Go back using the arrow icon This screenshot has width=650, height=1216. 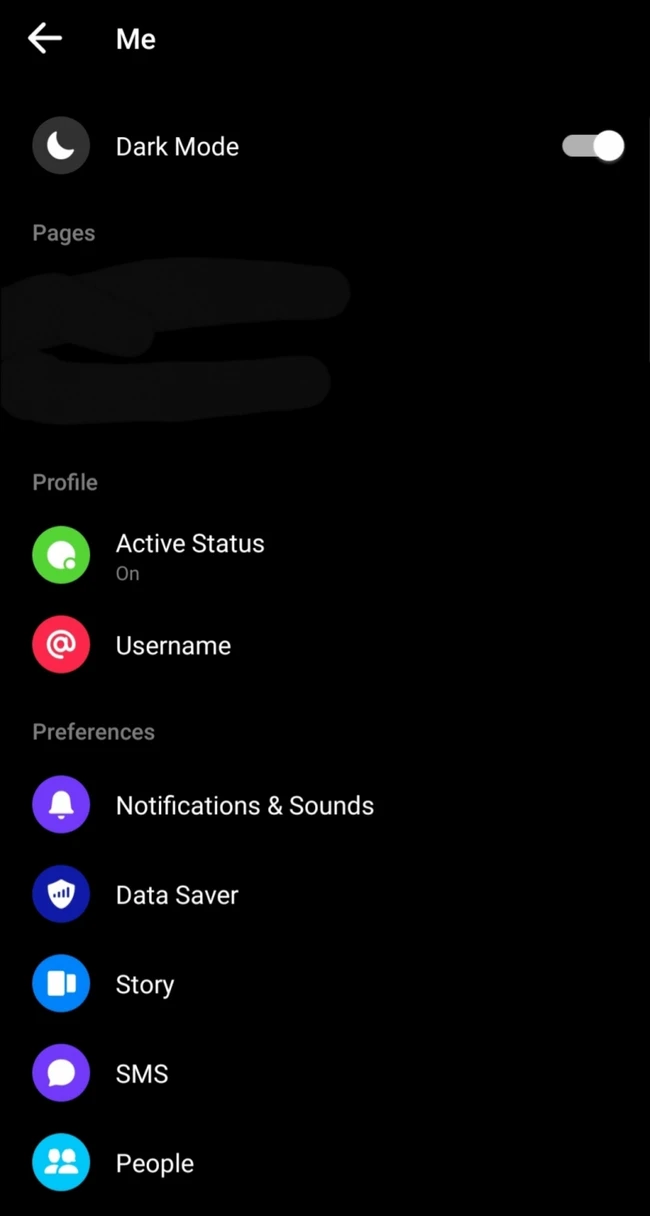45,39
